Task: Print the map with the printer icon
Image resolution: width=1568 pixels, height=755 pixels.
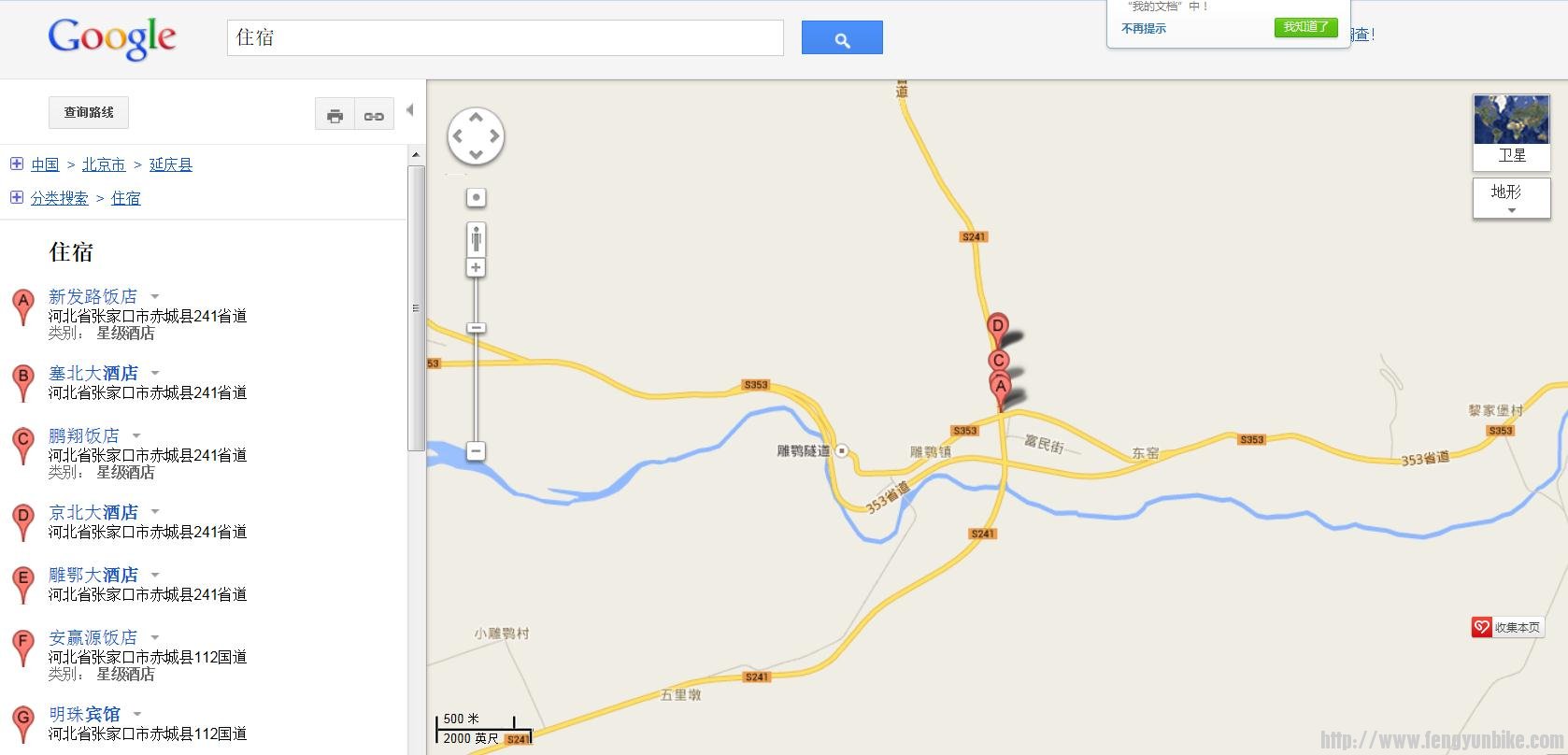Action: (335, 116)
